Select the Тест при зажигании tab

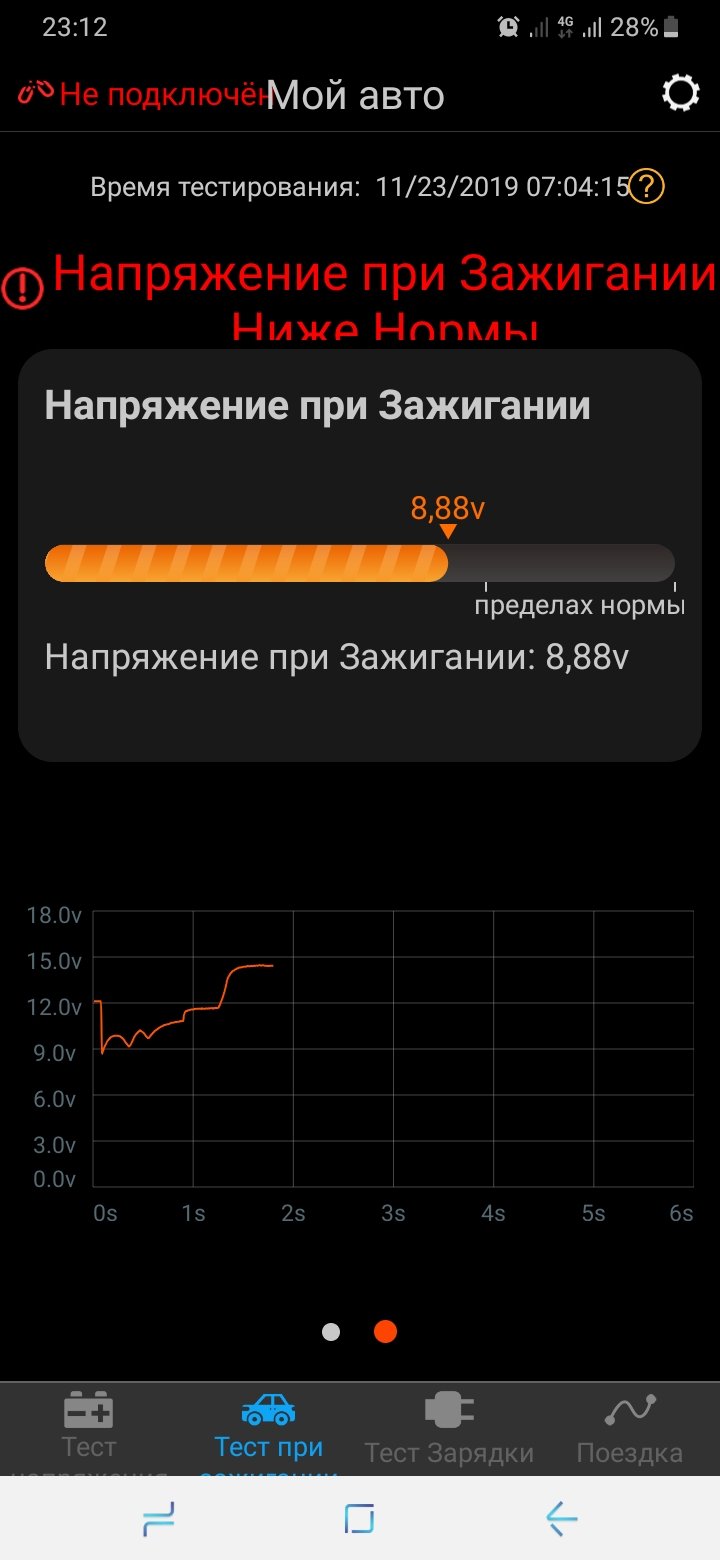click(x=269, y=1430)
